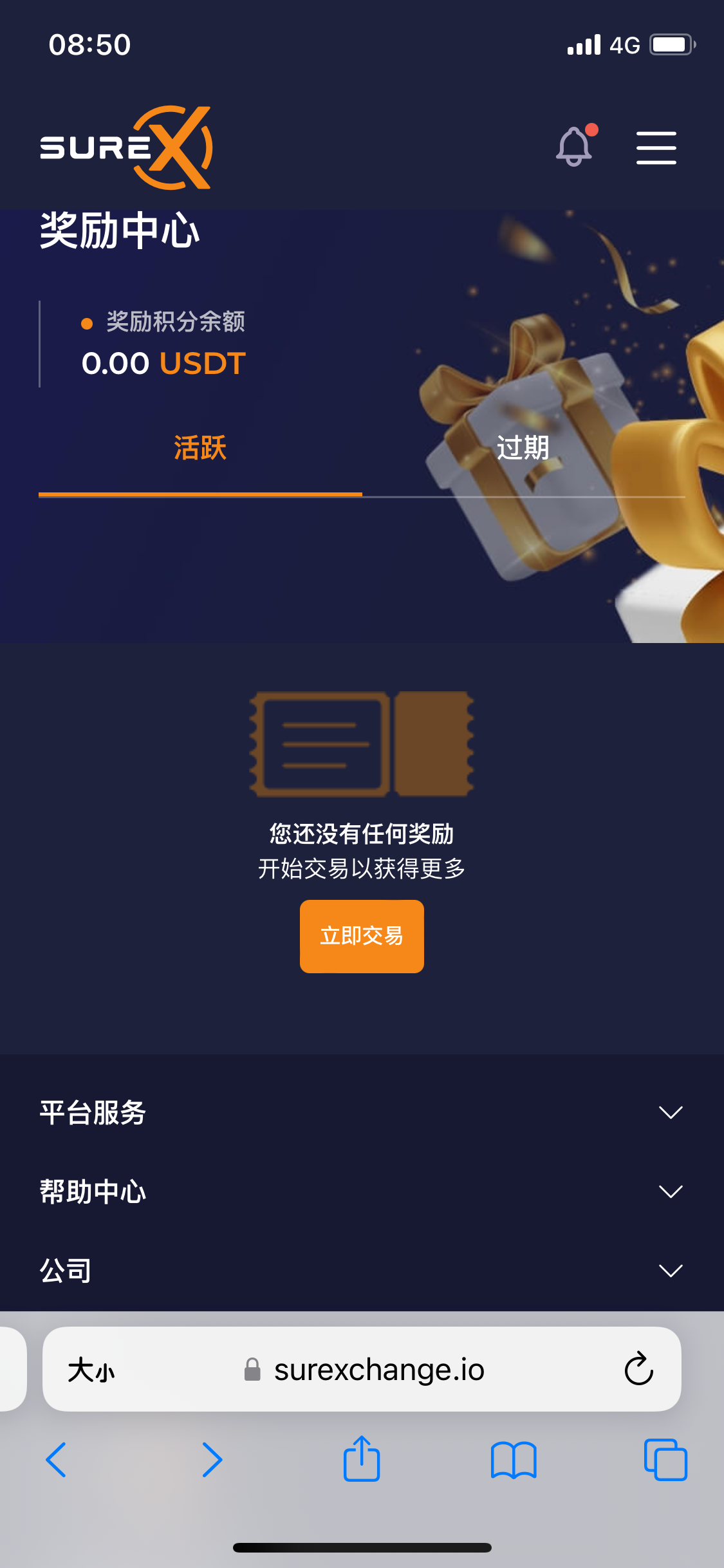The image size is (724, 1568).
Task: Open the hamburger menu
Action: tap(656, 147)
